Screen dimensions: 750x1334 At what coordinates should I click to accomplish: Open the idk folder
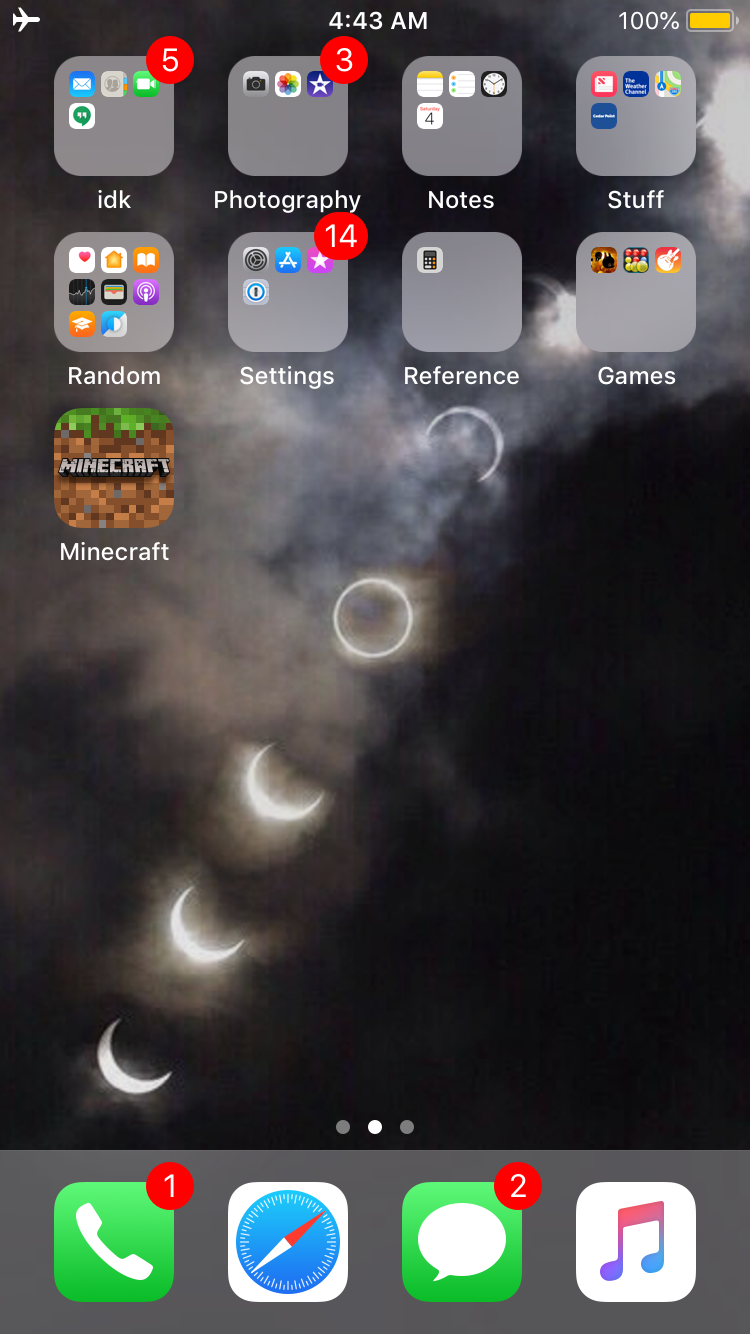coord(114,116)
